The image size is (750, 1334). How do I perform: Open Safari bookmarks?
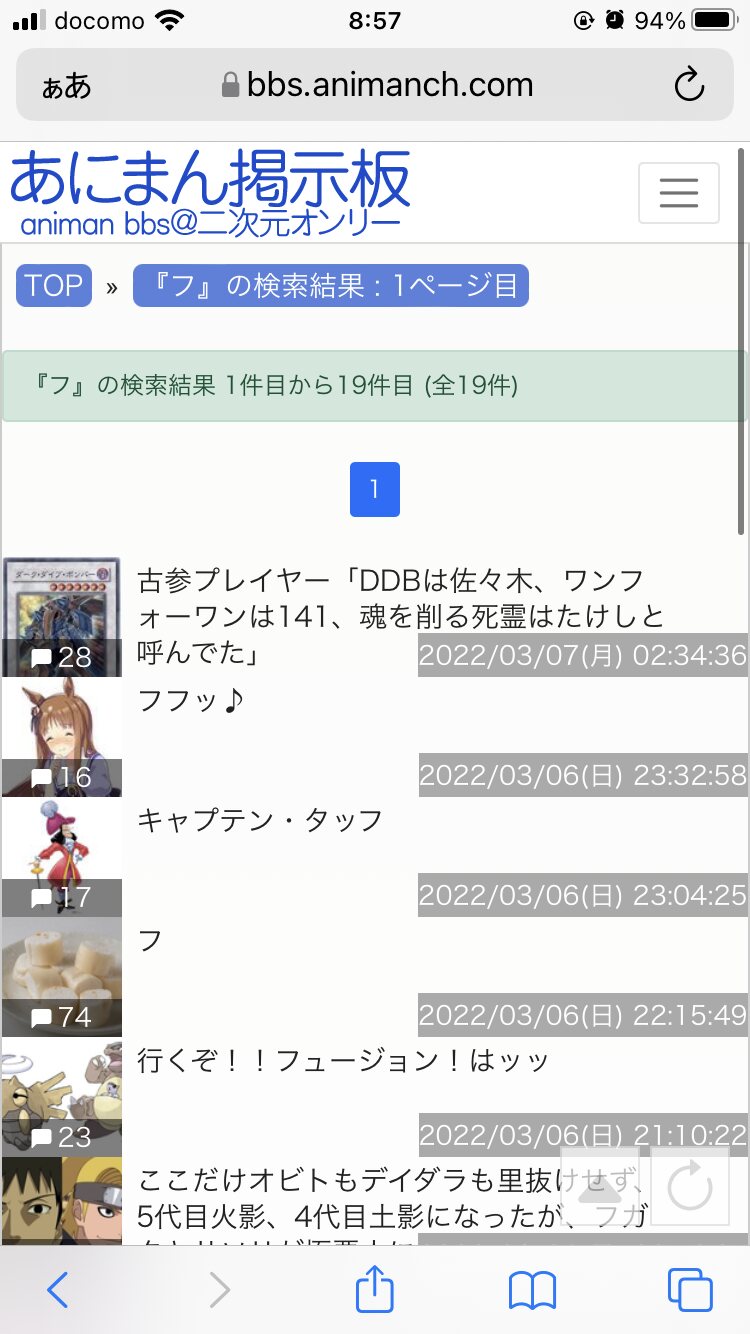pyautogui.click(x=532, y=1291)
